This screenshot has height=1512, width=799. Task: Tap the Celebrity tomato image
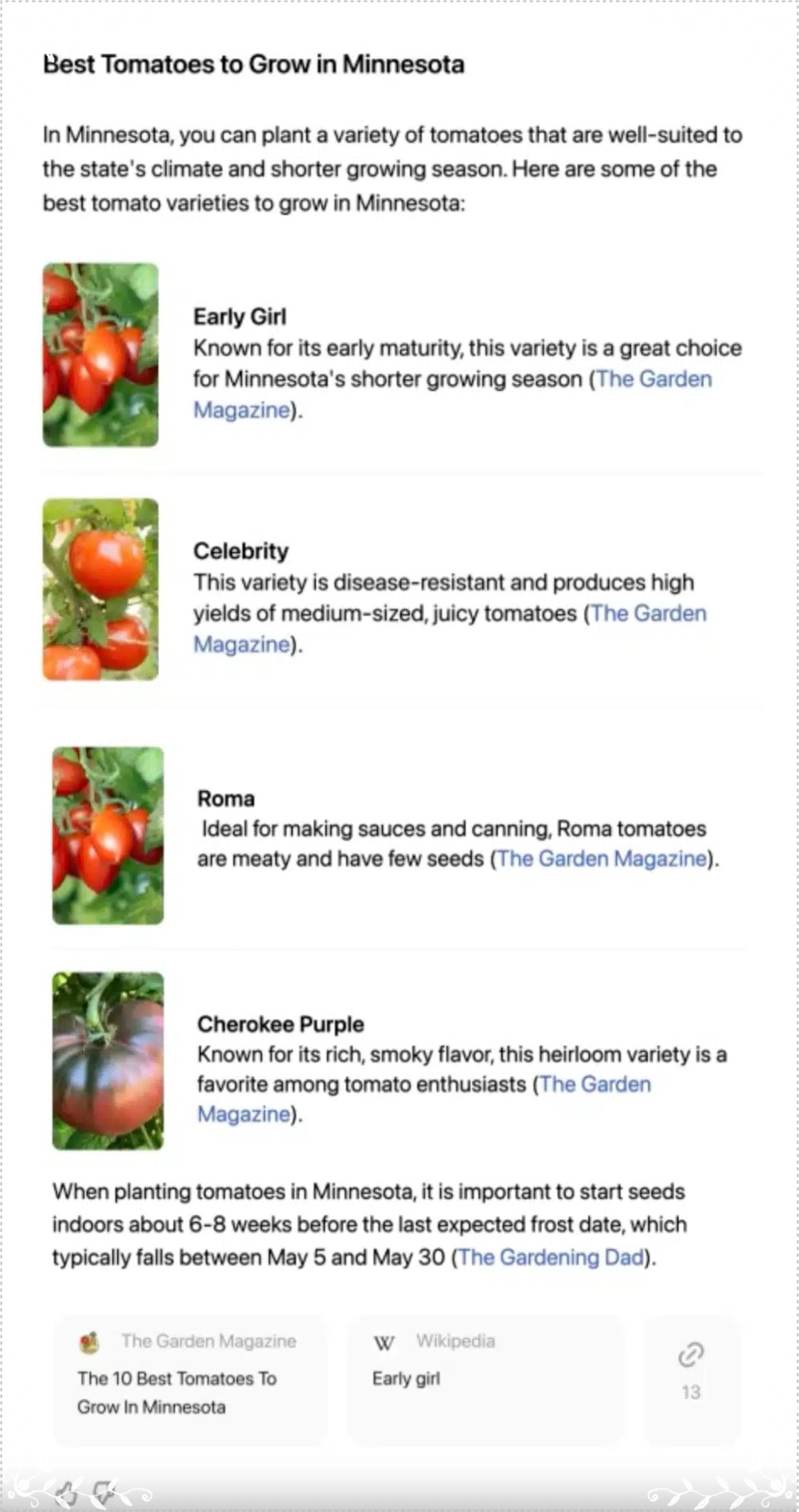tap(100, 589)
